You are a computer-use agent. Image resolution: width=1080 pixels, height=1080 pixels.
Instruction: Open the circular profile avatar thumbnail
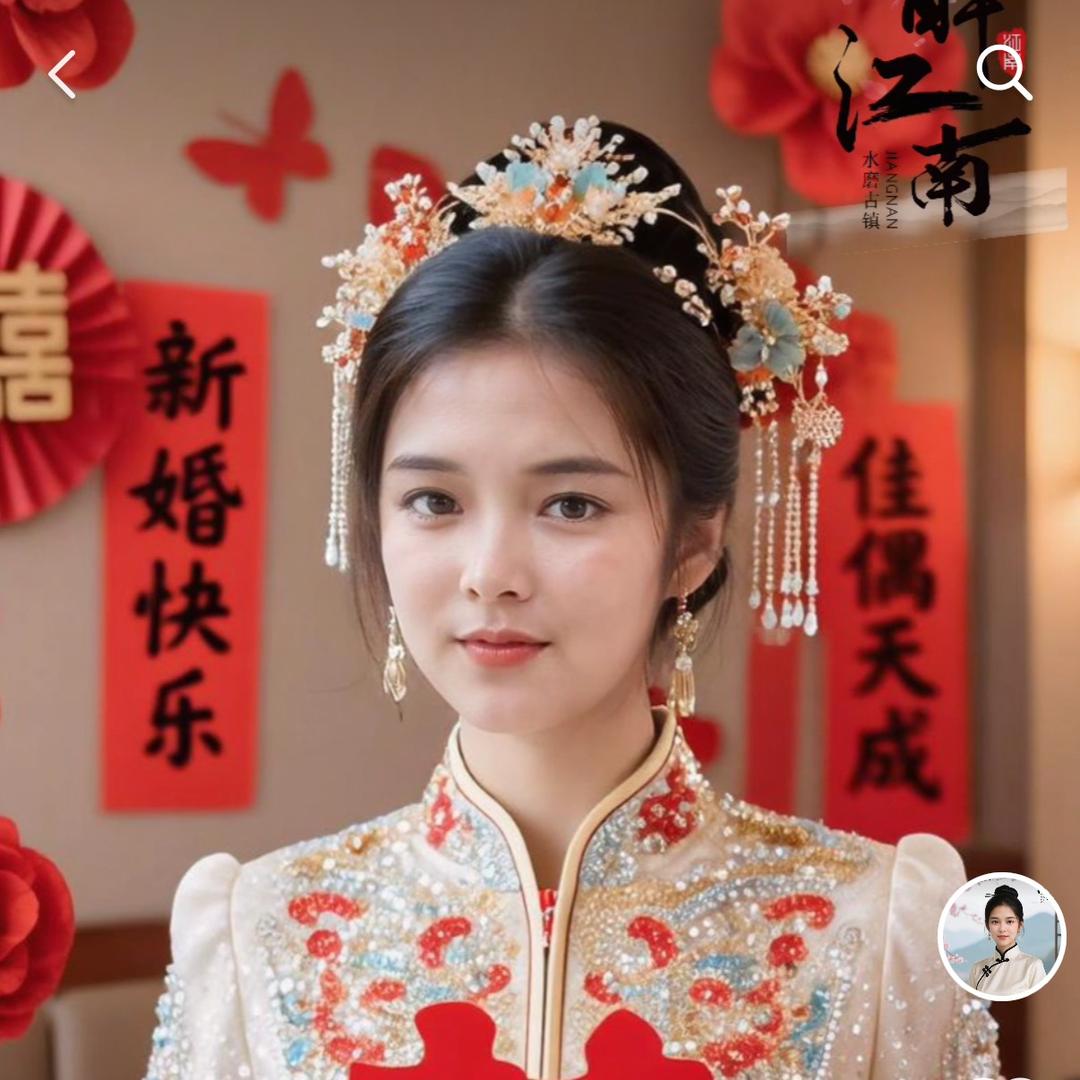coord(1001,936)
